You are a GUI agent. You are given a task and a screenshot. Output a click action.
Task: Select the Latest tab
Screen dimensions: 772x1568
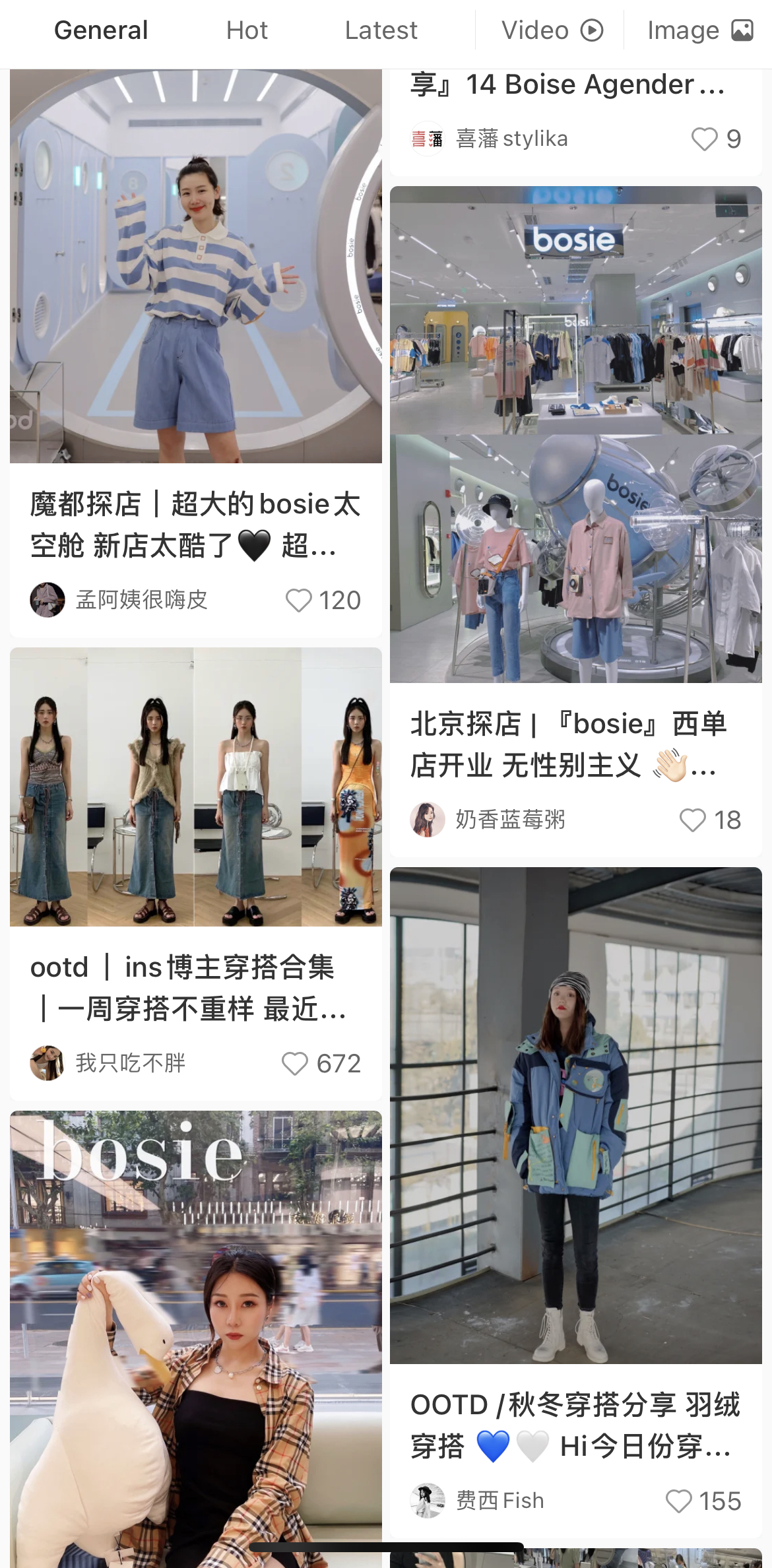click(381, 30)
